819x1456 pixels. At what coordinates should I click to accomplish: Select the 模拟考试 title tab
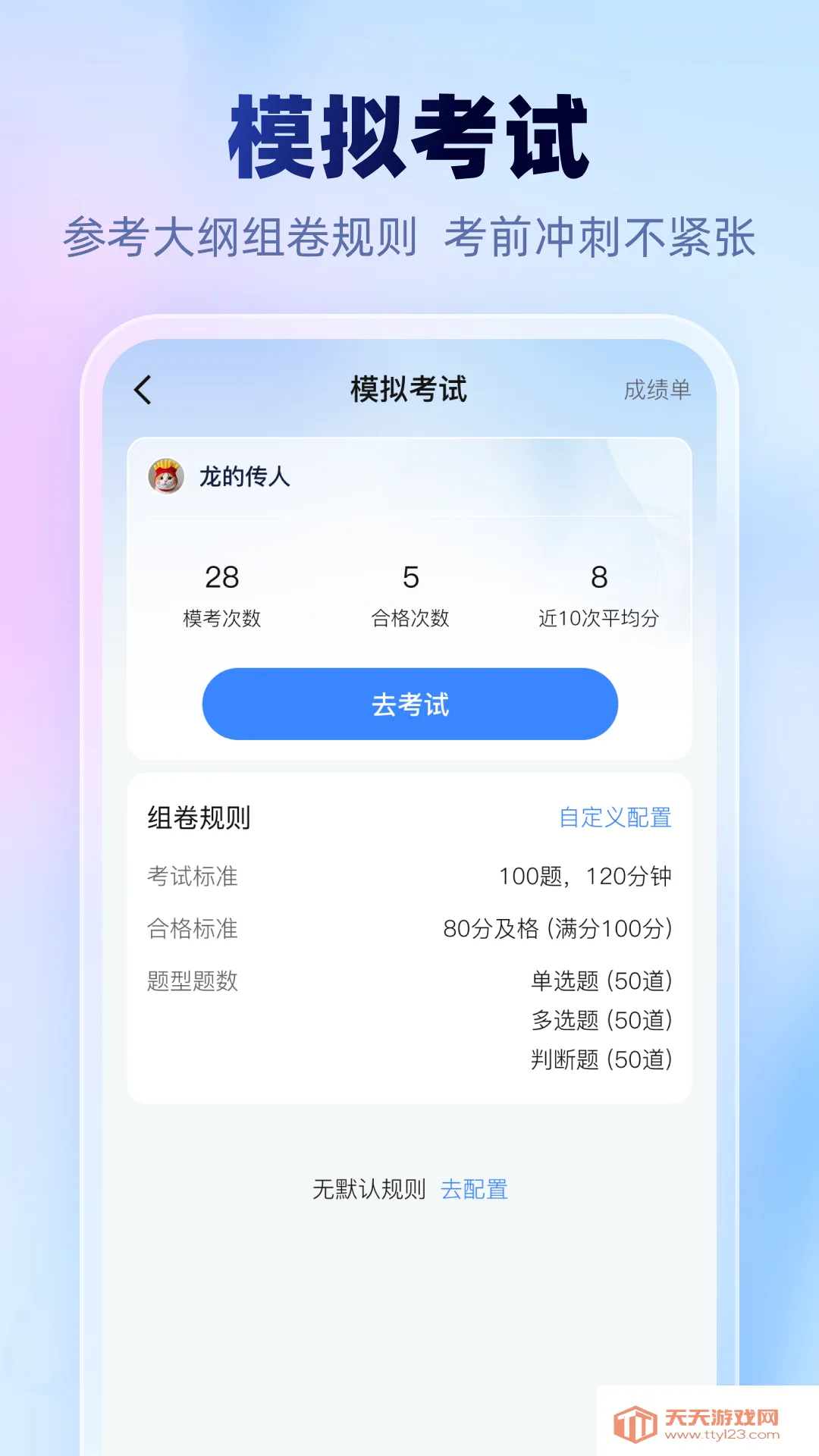409,389
